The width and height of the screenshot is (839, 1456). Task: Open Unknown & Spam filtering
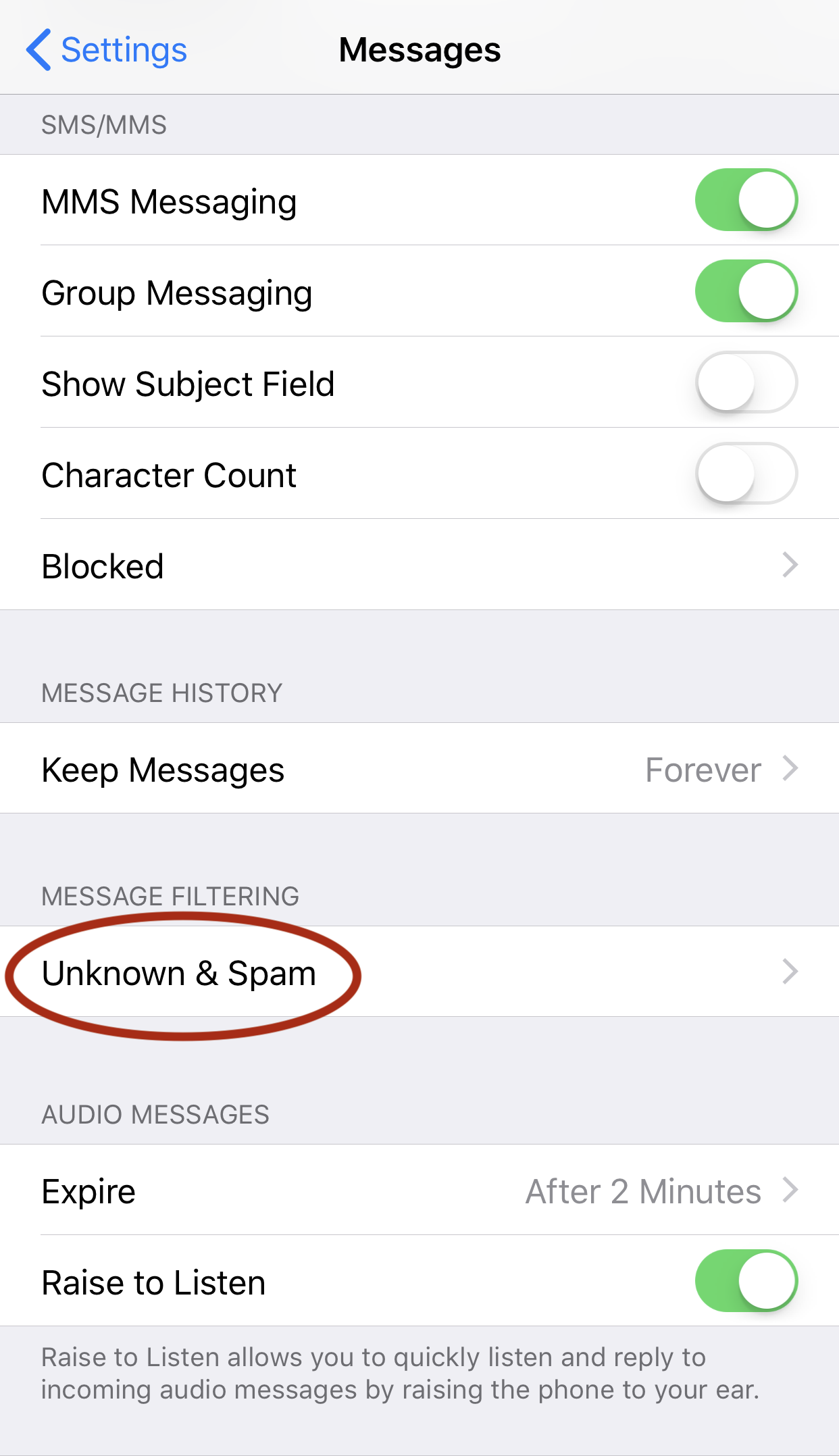pyautogui.click(x=419, y=972)
